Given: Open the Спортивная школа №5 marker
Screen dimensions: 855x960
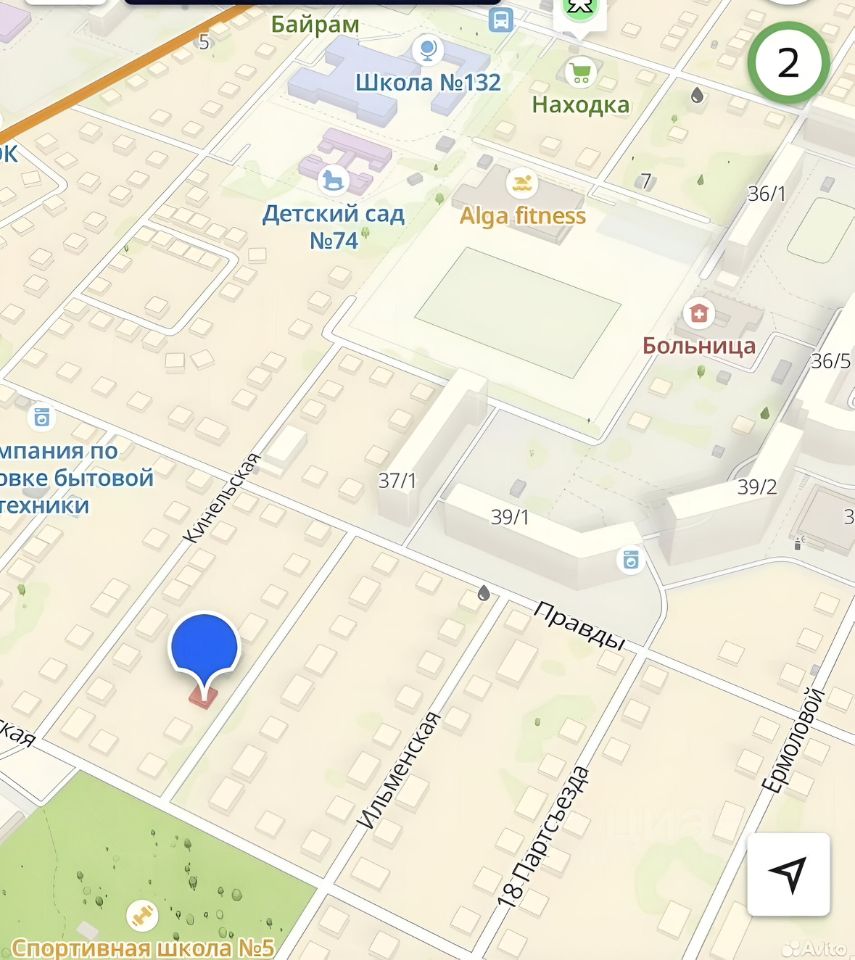Looking at the screenshot, I should pos(141,914).
